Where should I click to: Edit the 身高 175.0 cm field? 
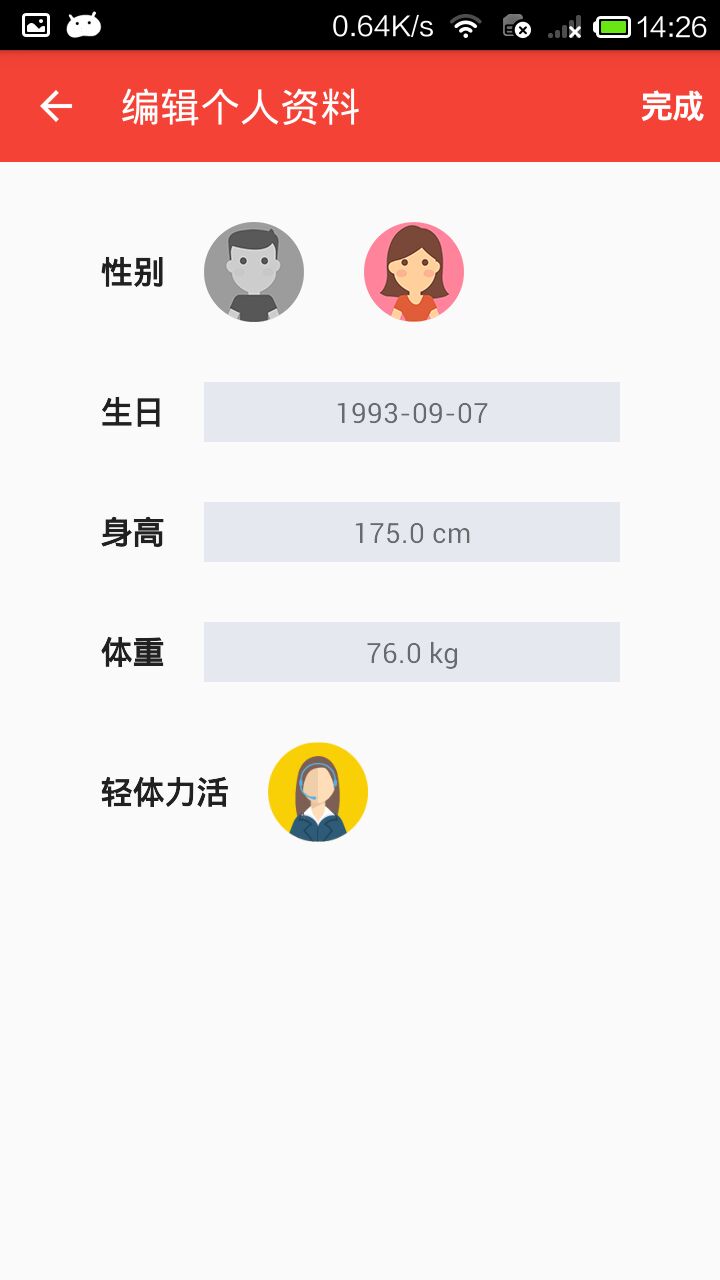click(412, 532)
